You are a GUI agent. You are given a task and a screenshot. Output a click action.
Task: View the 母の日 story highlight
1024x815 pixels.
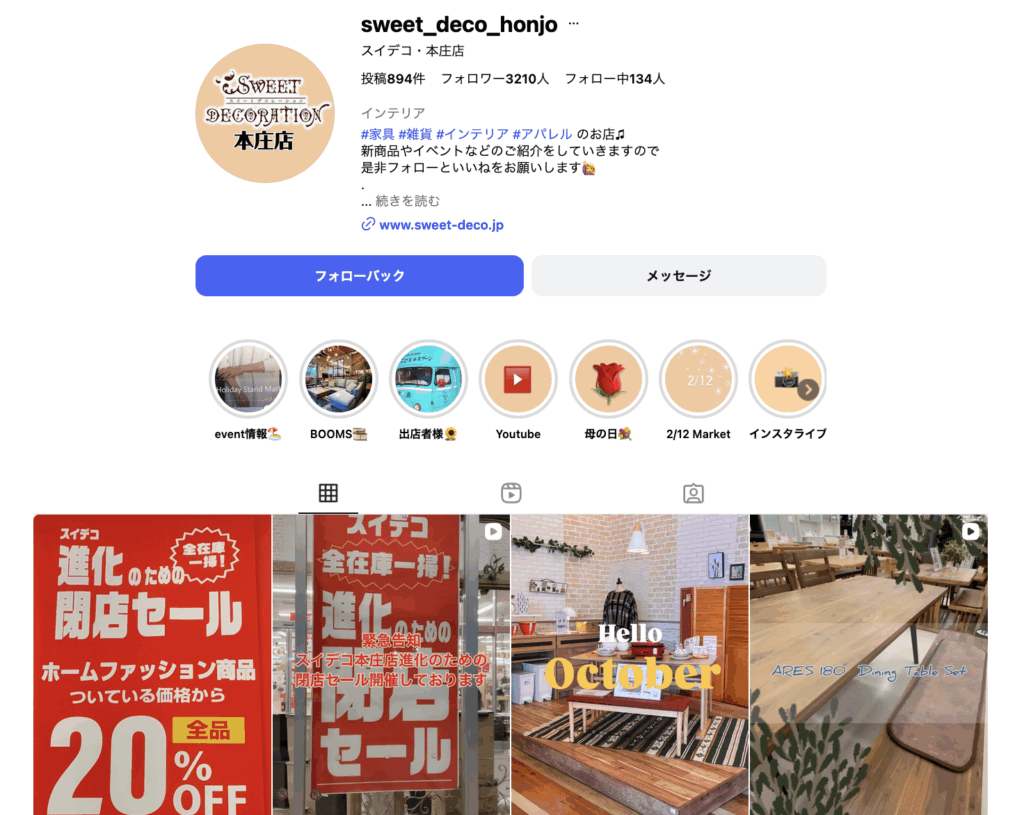coord(608,380)
